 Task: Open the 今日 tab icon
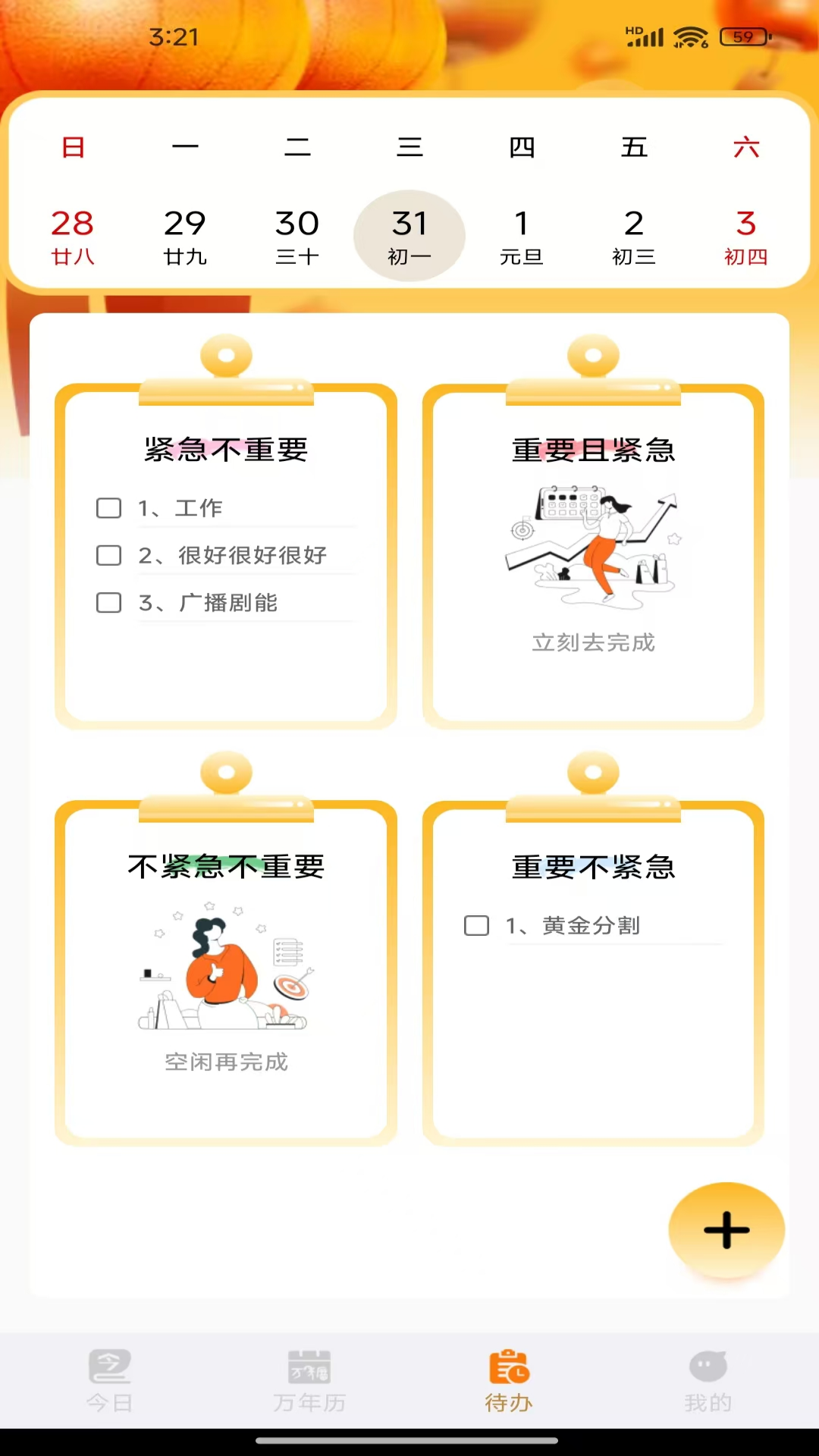click(x=112, y=1384)
